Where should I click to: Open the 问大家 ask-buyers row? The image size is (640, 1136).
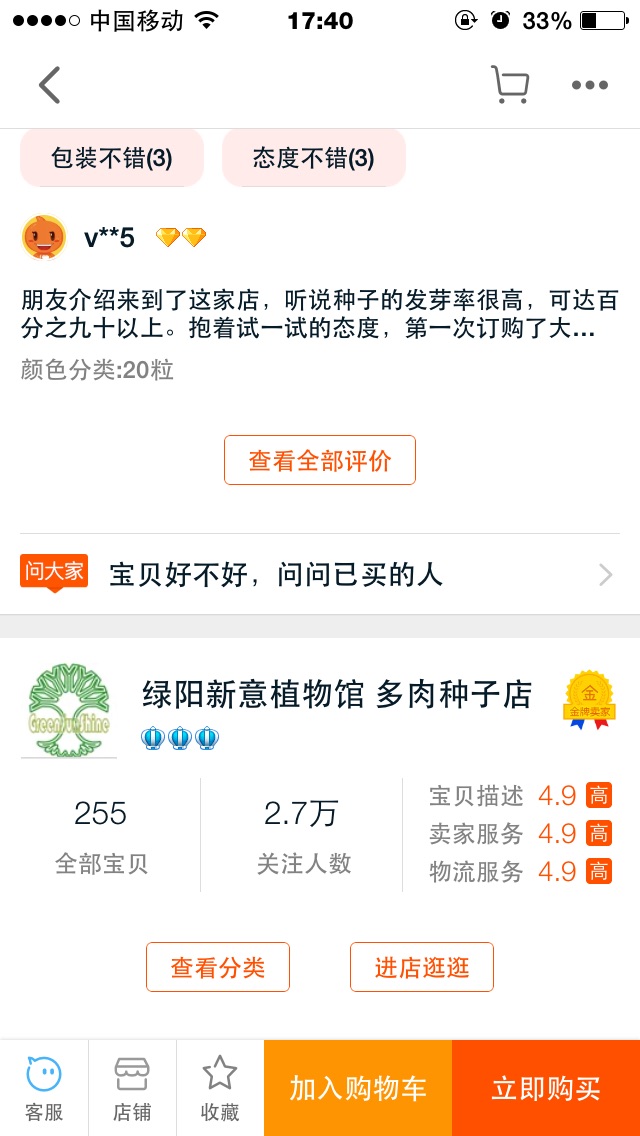[320, 575]
